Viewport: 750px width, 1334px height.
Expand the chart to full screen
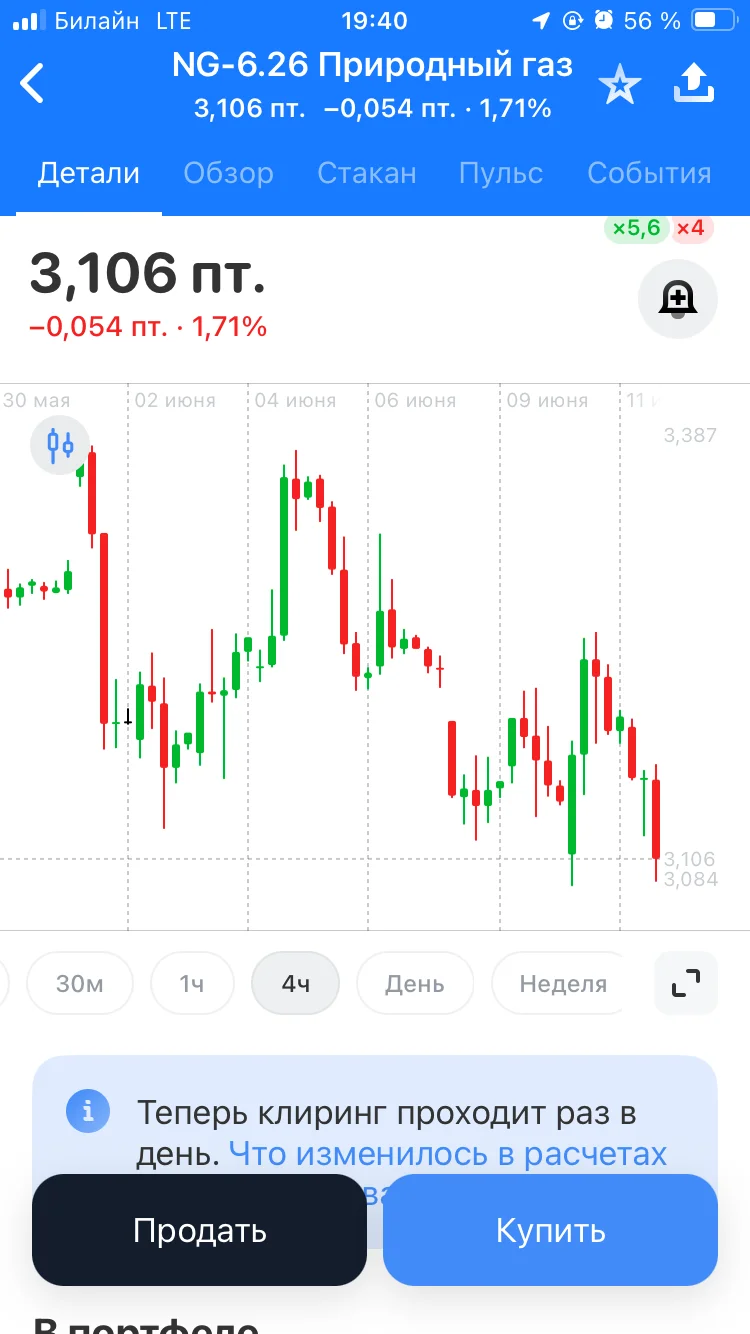[x=686, y=984]
